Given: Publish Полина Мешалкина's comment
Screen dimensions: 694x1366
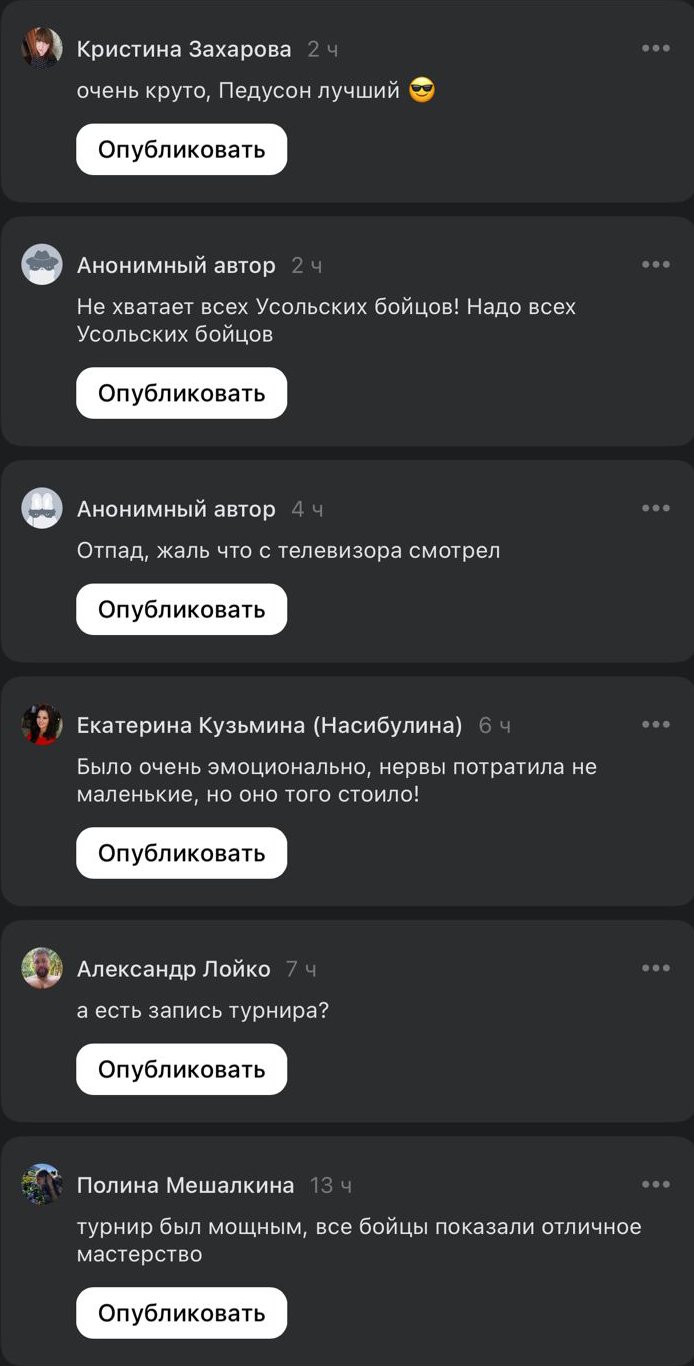Looking at the screenshot, I should (181, 1313).
